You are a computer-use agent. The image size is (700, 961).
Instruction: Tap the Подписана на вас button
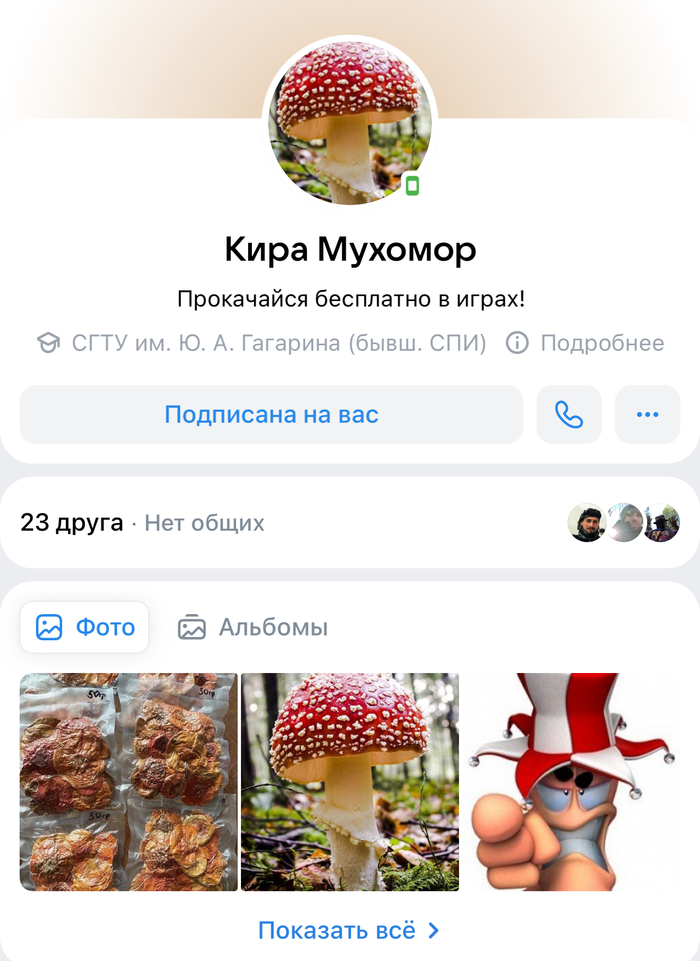click(271, 414)
